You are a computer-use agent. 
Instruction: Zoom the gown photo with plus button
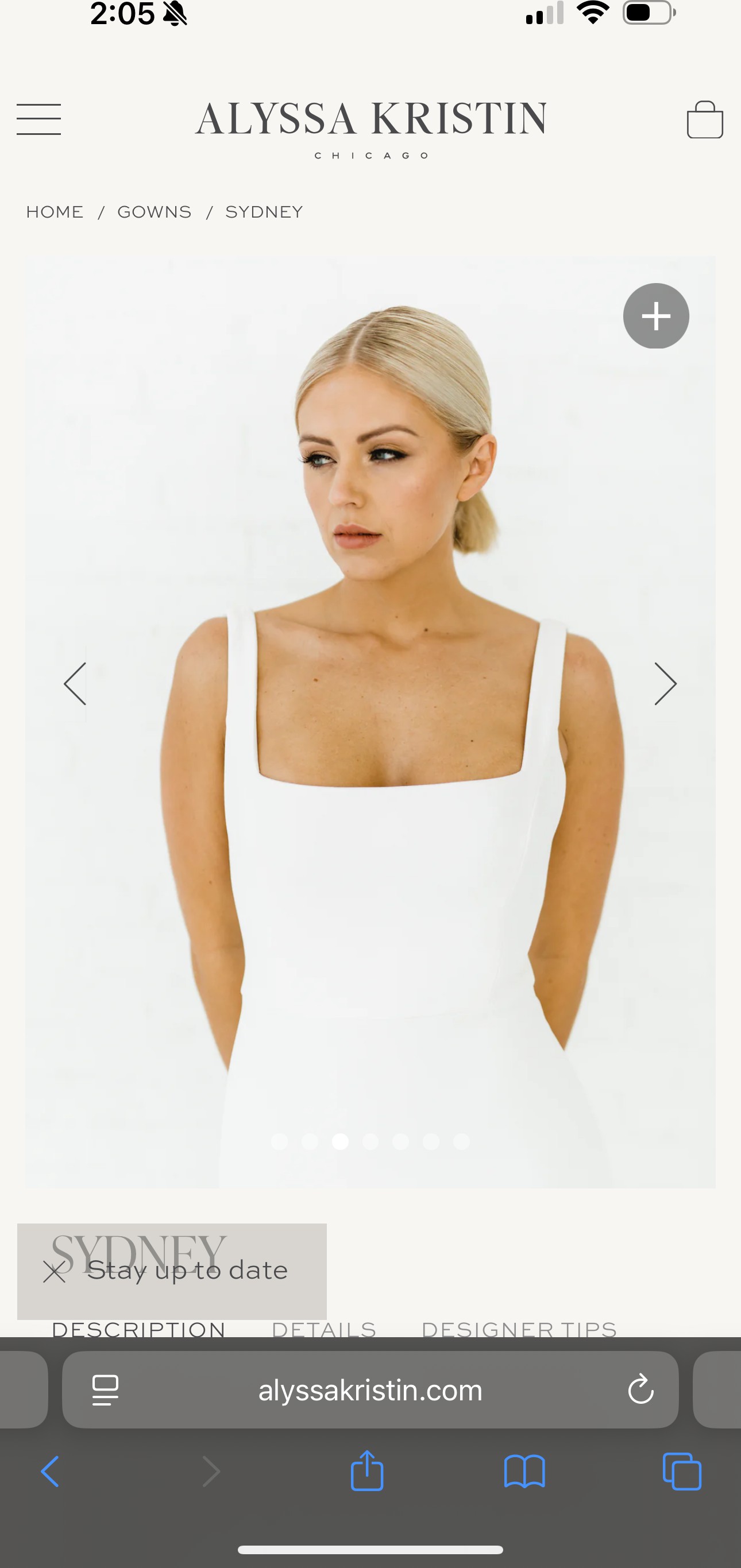point(656,316)
